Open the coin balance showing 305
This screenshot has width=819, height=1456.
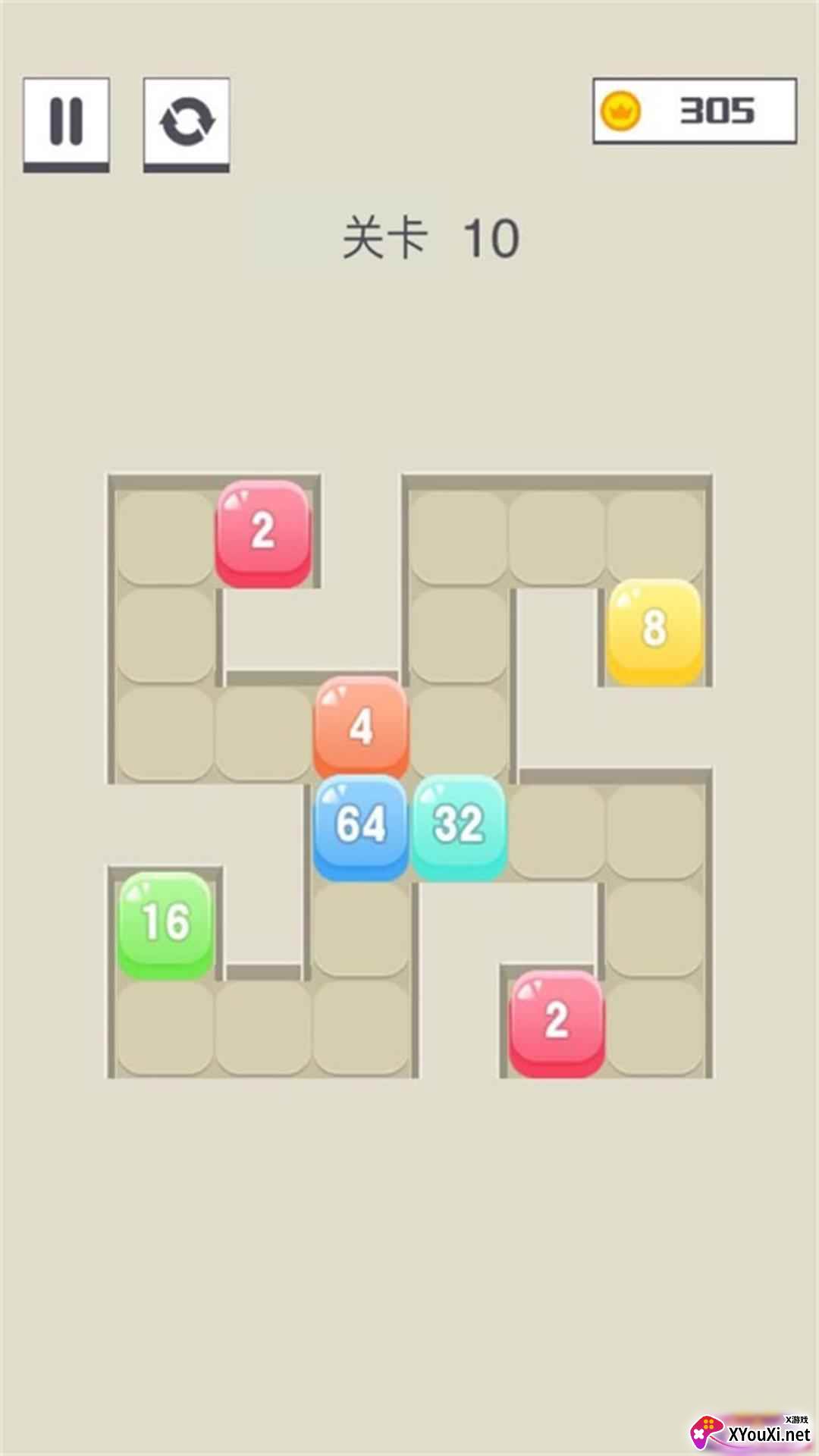pyautogui.click(x=695, y=111)
